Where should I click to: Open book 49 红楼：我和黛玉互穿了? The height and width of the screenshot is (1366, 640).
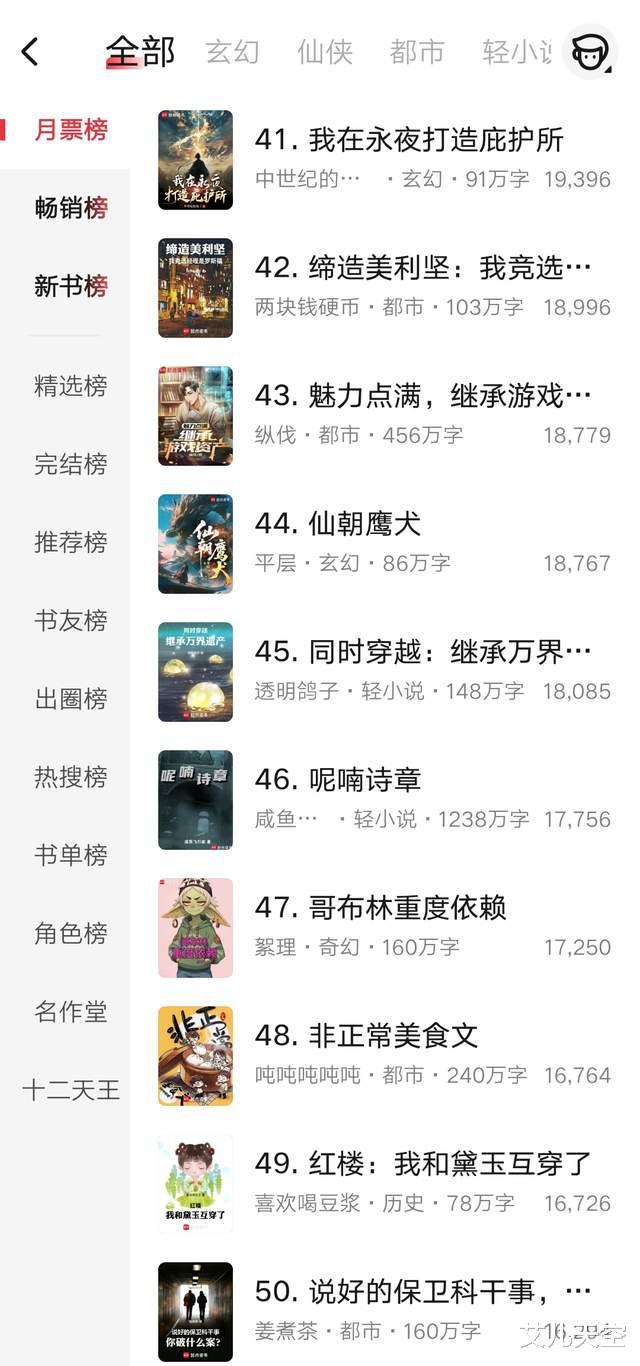(x=423, y=1164)
